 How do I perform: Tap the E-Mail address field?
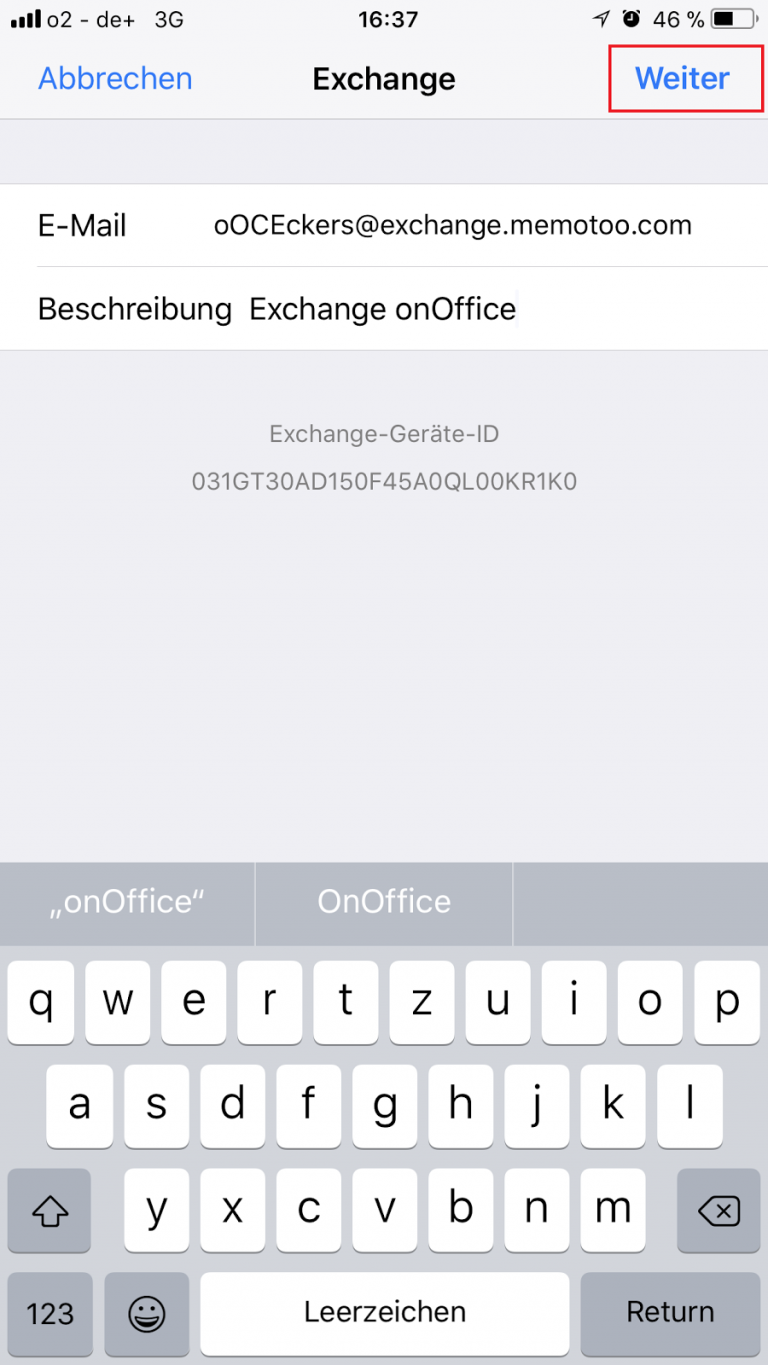pos(453,225)
